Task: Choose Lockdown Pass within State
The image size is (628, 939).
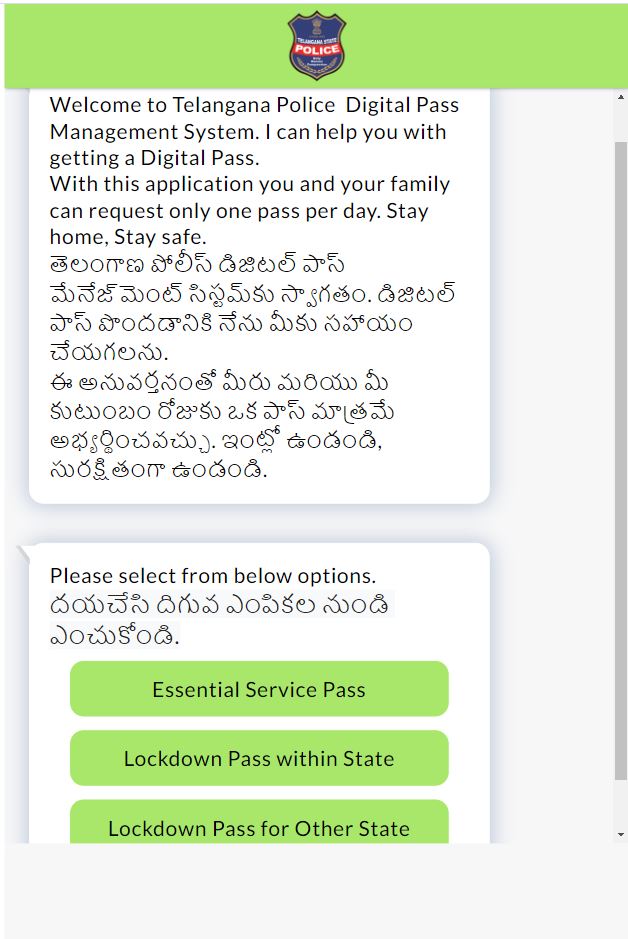Action: (259, 758)
